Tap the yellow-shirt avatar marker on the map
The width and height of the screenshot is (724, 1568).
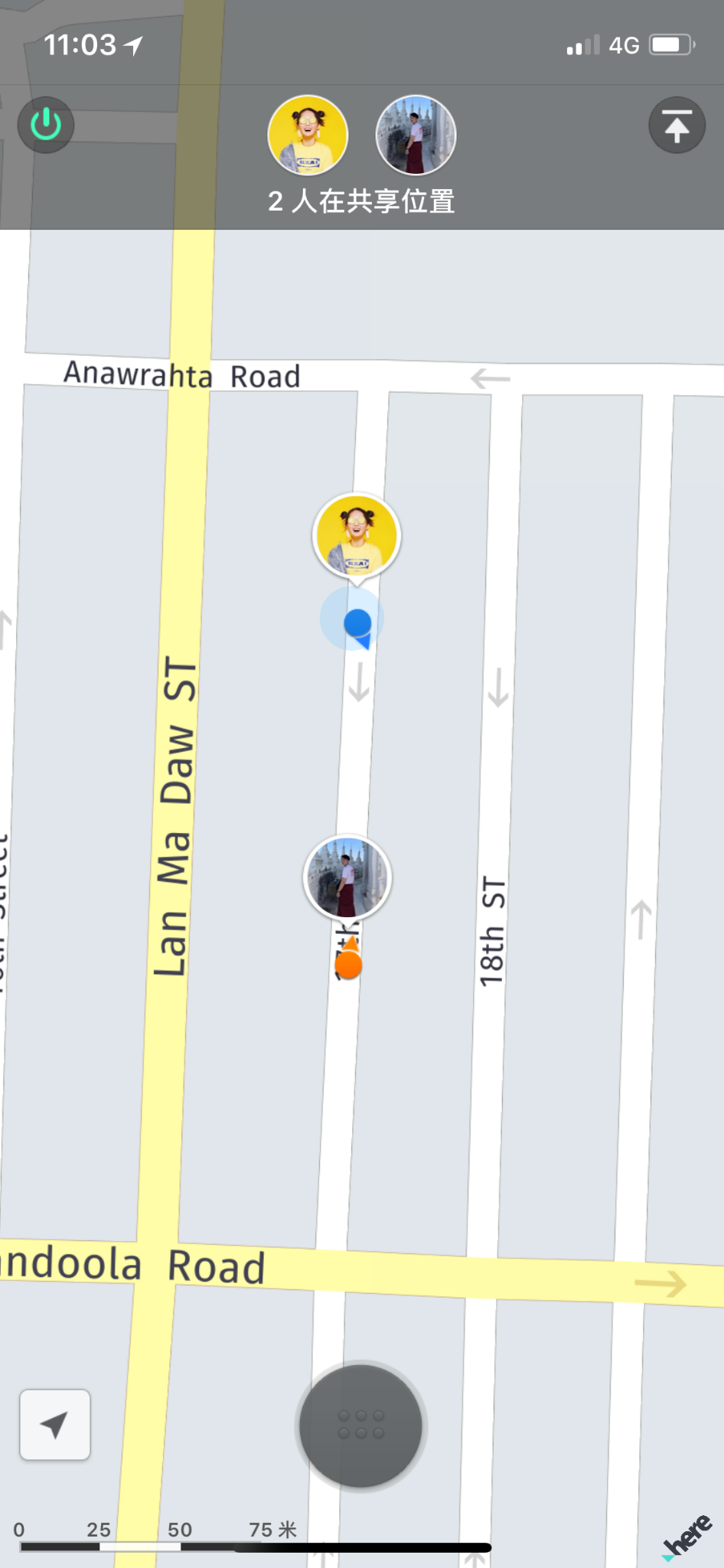click(357, 536)
